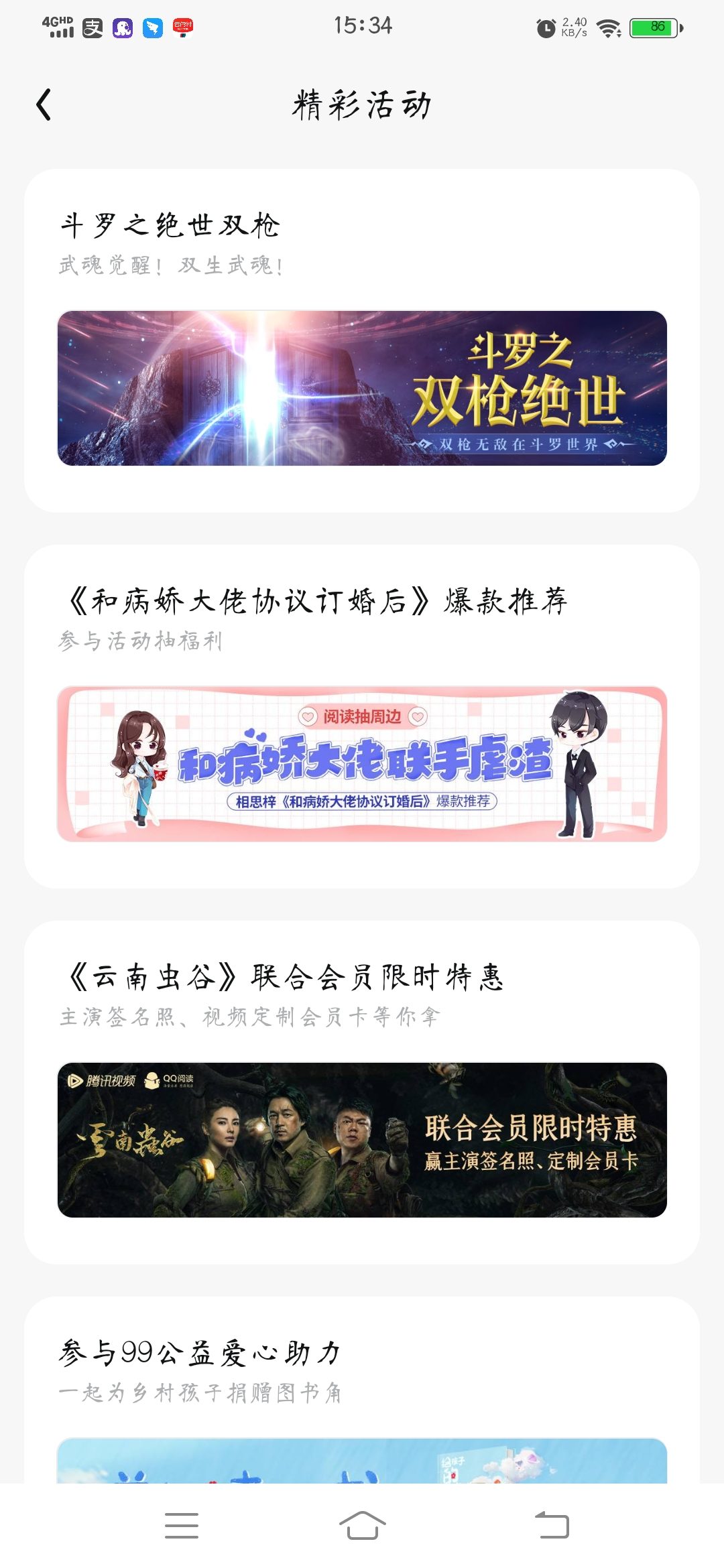Open the 斗罗之绝世双枪 activity card
Viewport: 724px width, 1568px height.
point(362,388)
